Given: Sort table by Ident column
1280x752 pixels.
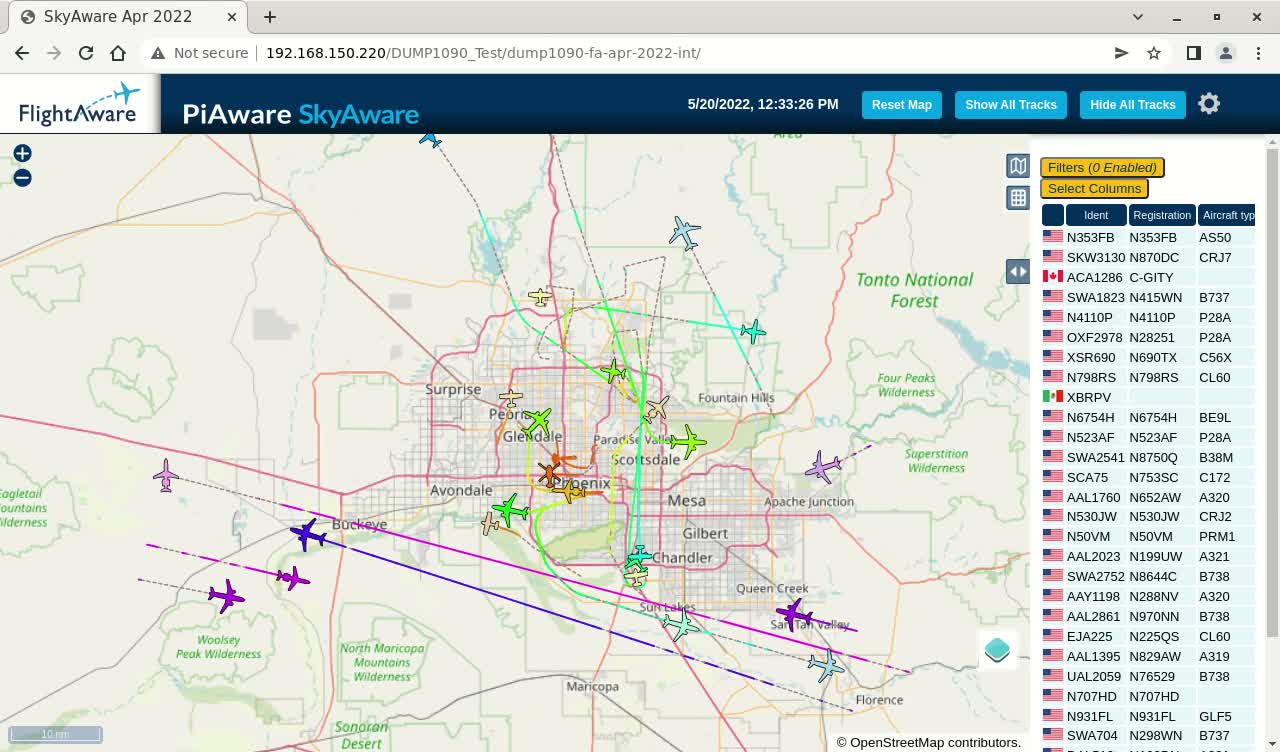Looking at the screenshot, I should click(x=1096, y=215).
